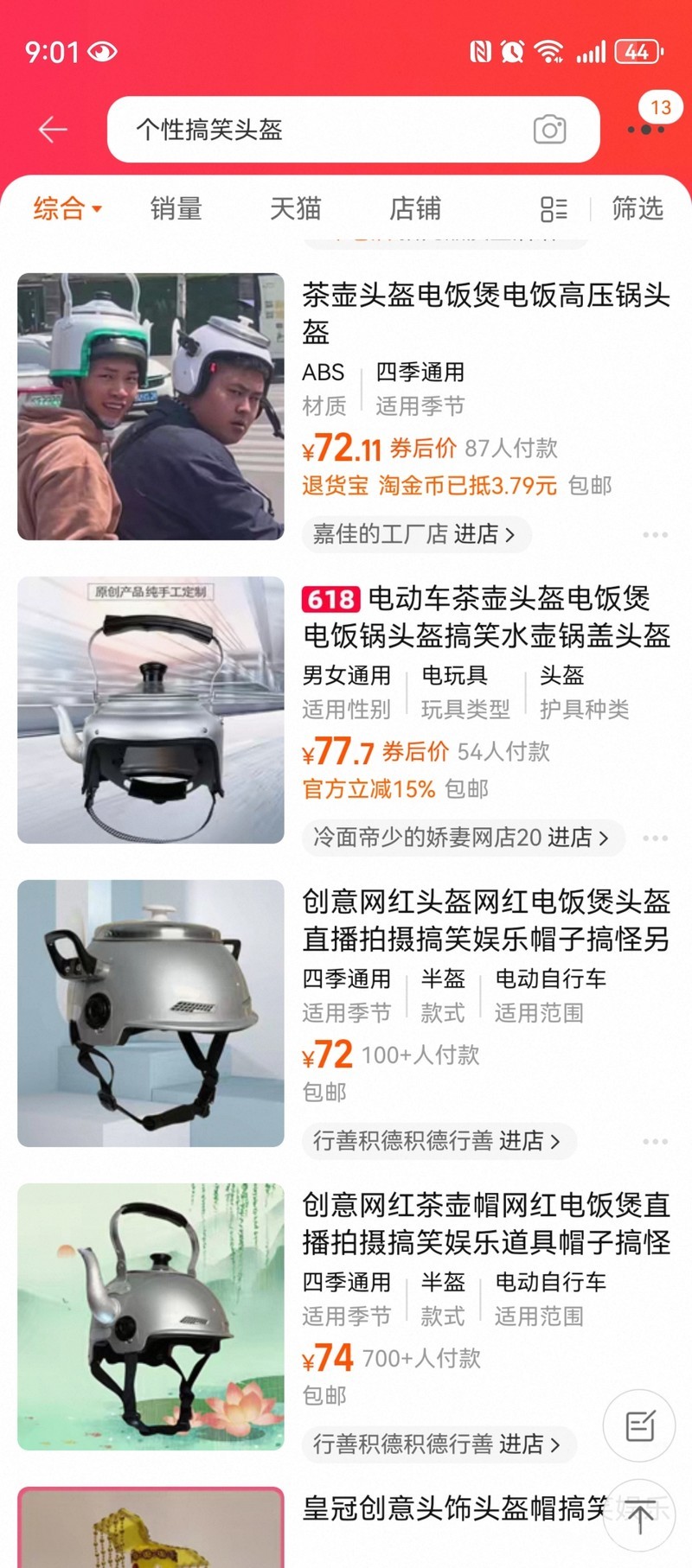The image size is (692, 1568).
Task: Open the 茶壶头盔电饭煲电饭高压锅头盔 product
Action: click(485, 312)
